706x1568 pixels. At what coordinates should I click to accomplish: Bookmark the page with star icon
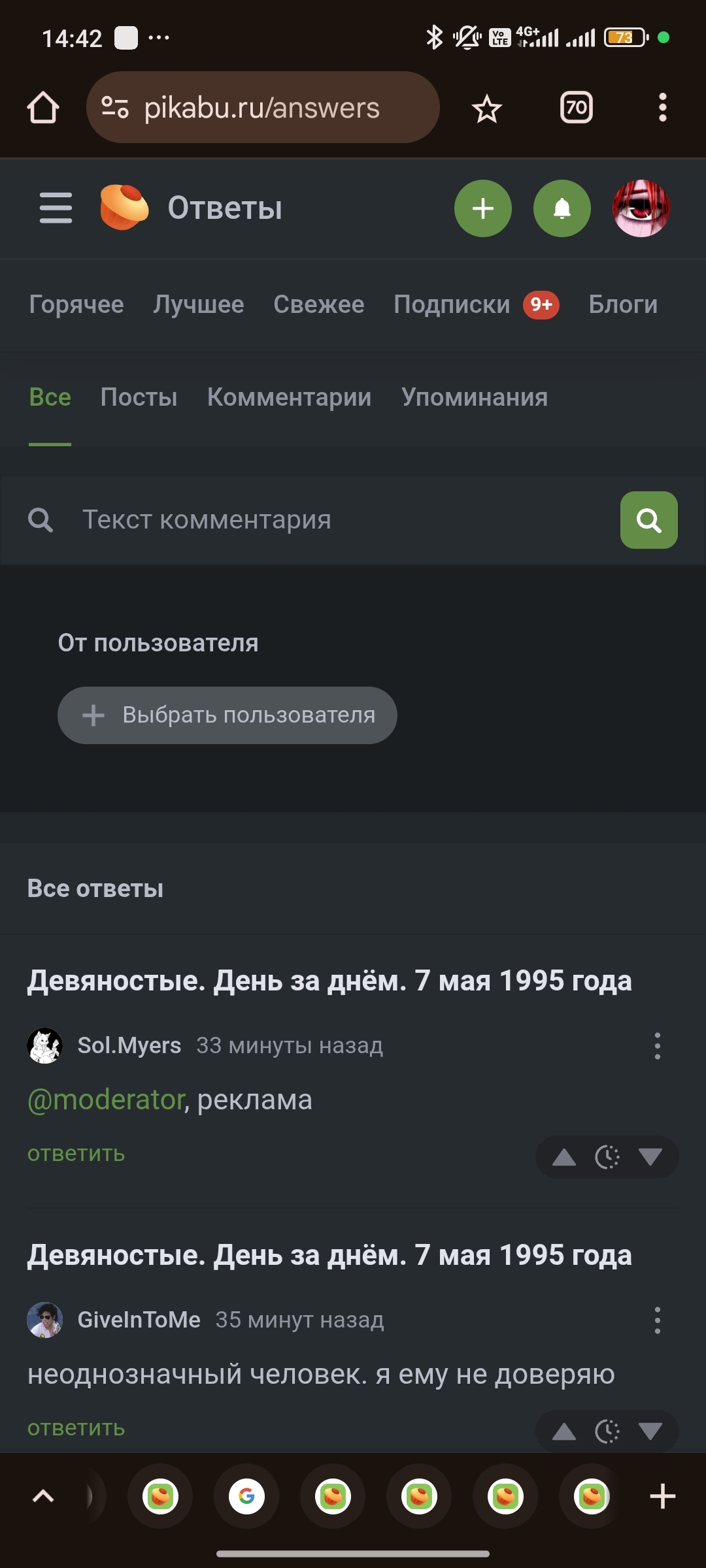486,107
